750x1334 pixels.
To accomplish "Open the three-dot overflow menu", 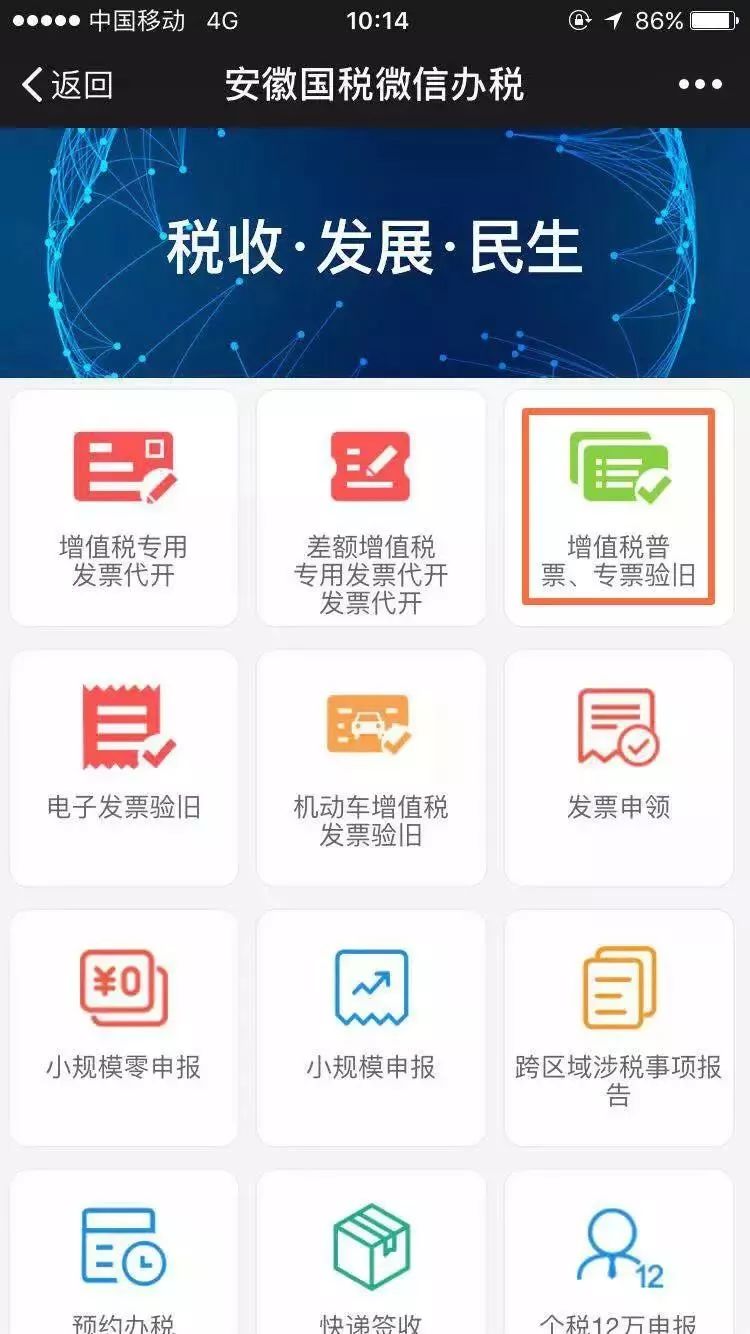I will tap(699, 85).
